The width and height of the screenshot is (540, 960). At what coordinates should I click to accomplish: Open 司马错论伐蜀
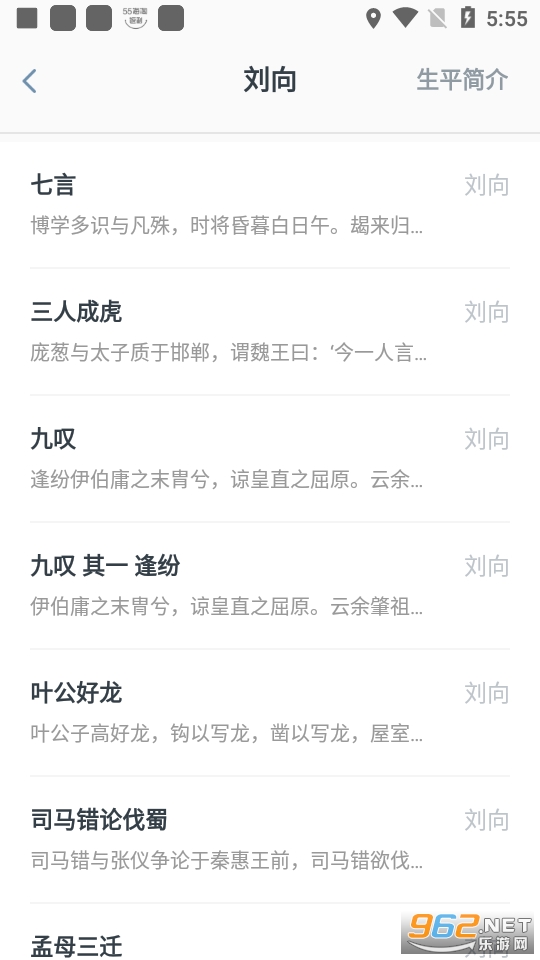coord(270,839)
